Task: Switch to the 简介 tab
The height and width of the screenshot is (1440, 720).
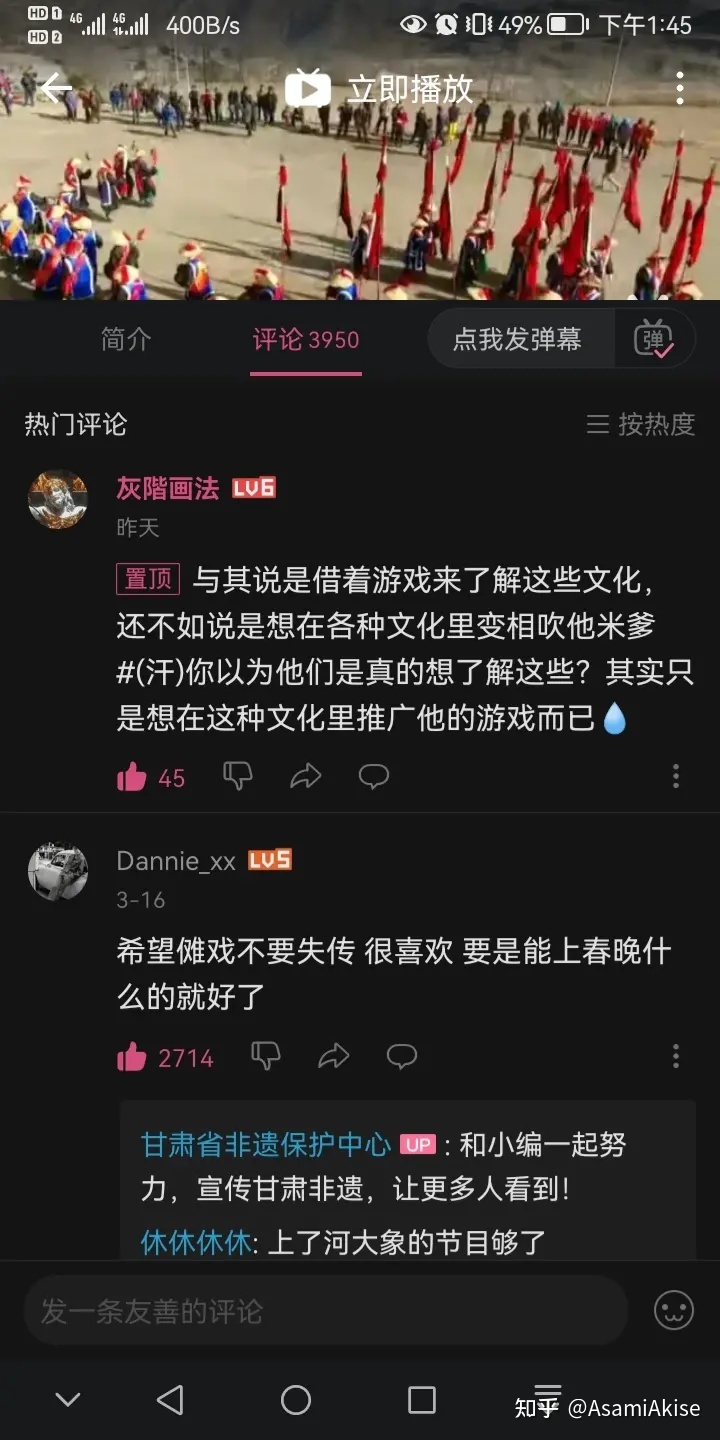Action: point(126,340)
